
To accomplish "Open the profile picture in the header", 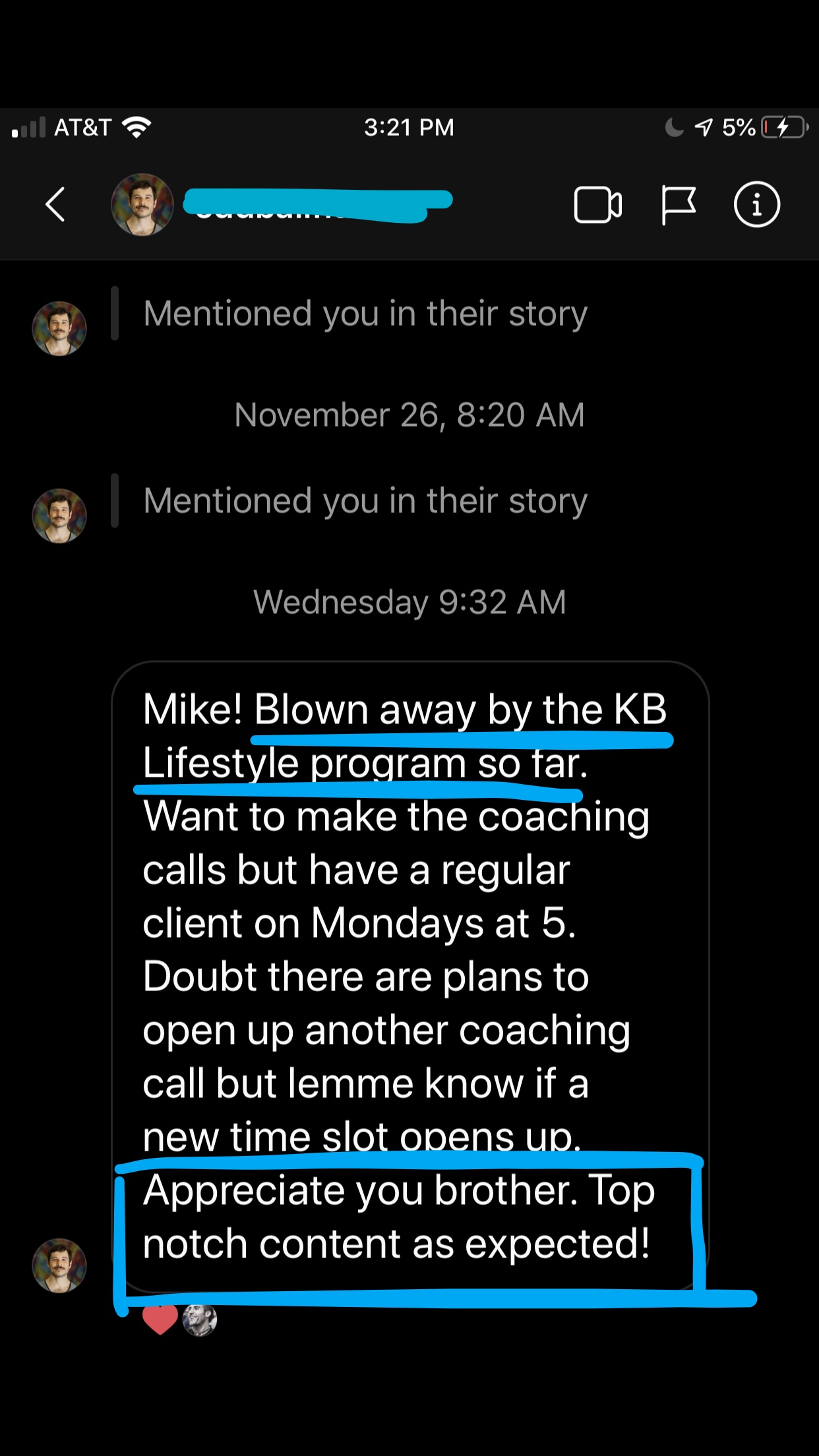I will coord(142,204).
